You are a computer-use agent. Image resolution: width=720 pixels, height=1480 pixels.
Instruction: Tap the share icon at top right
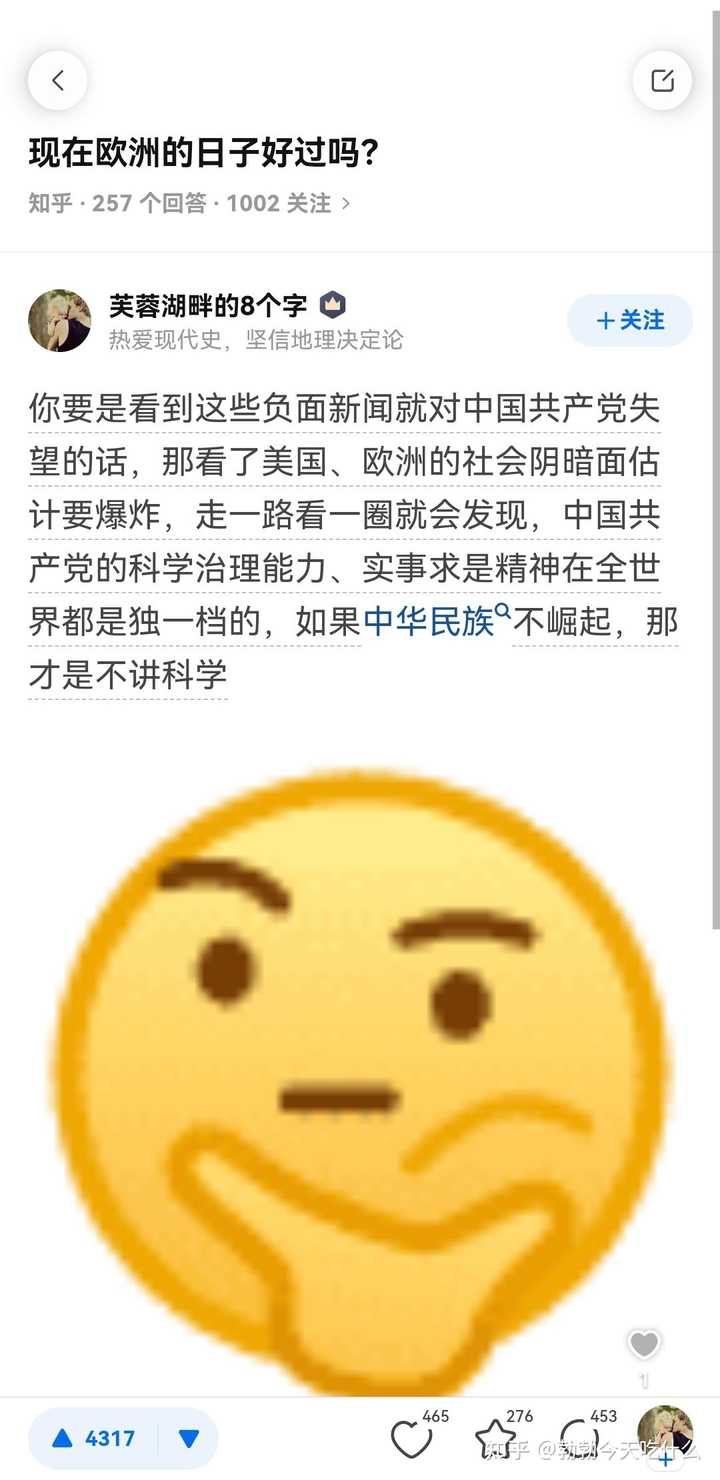click(x=662, y=80)
